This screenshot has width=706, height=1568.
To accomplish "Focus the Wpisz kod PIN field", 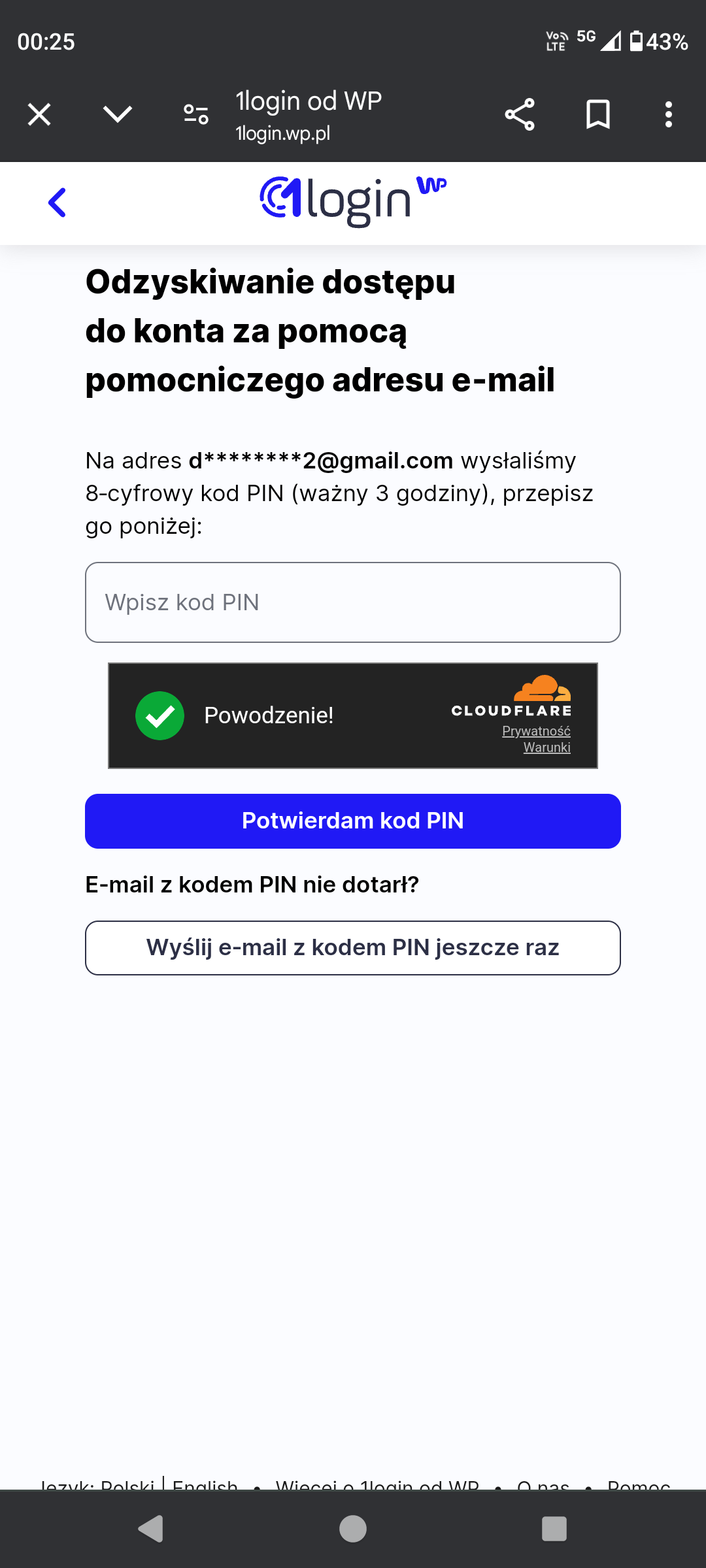I will (x=353, y=602).
